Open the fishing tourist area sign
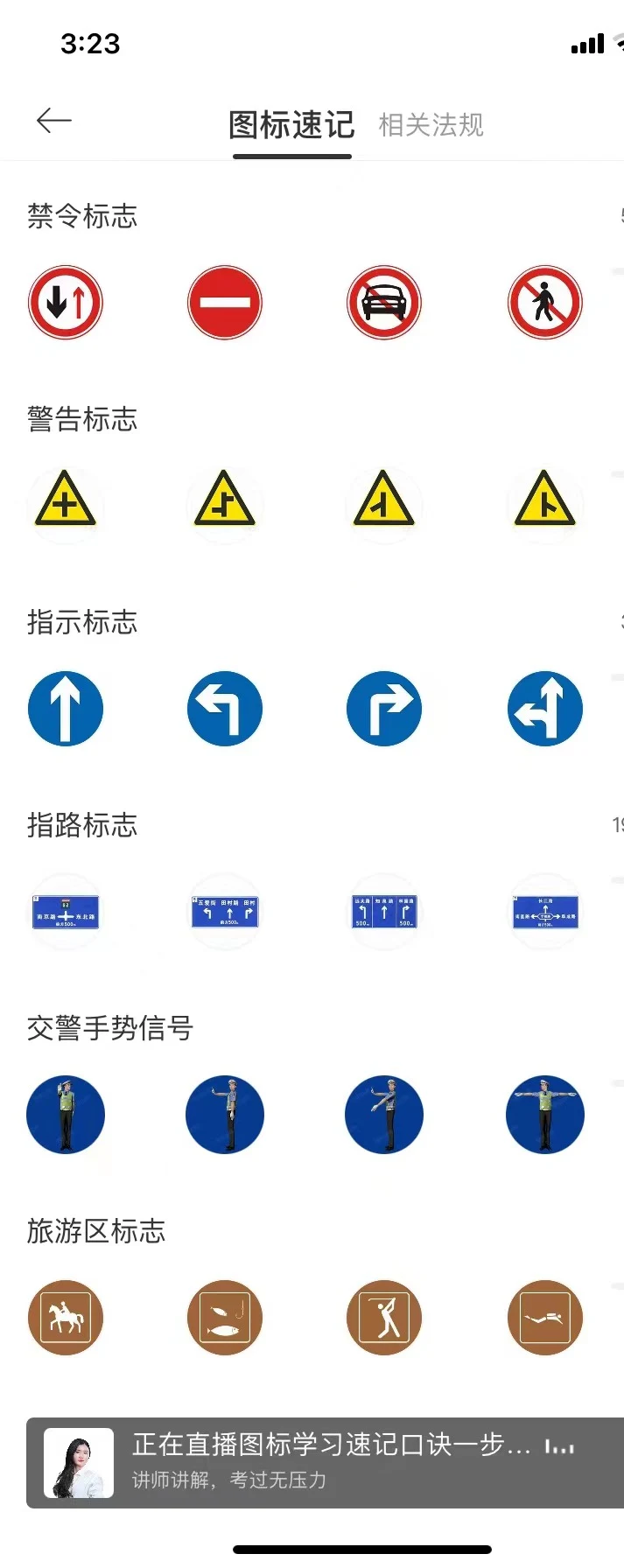 [x=225, y=1318]
